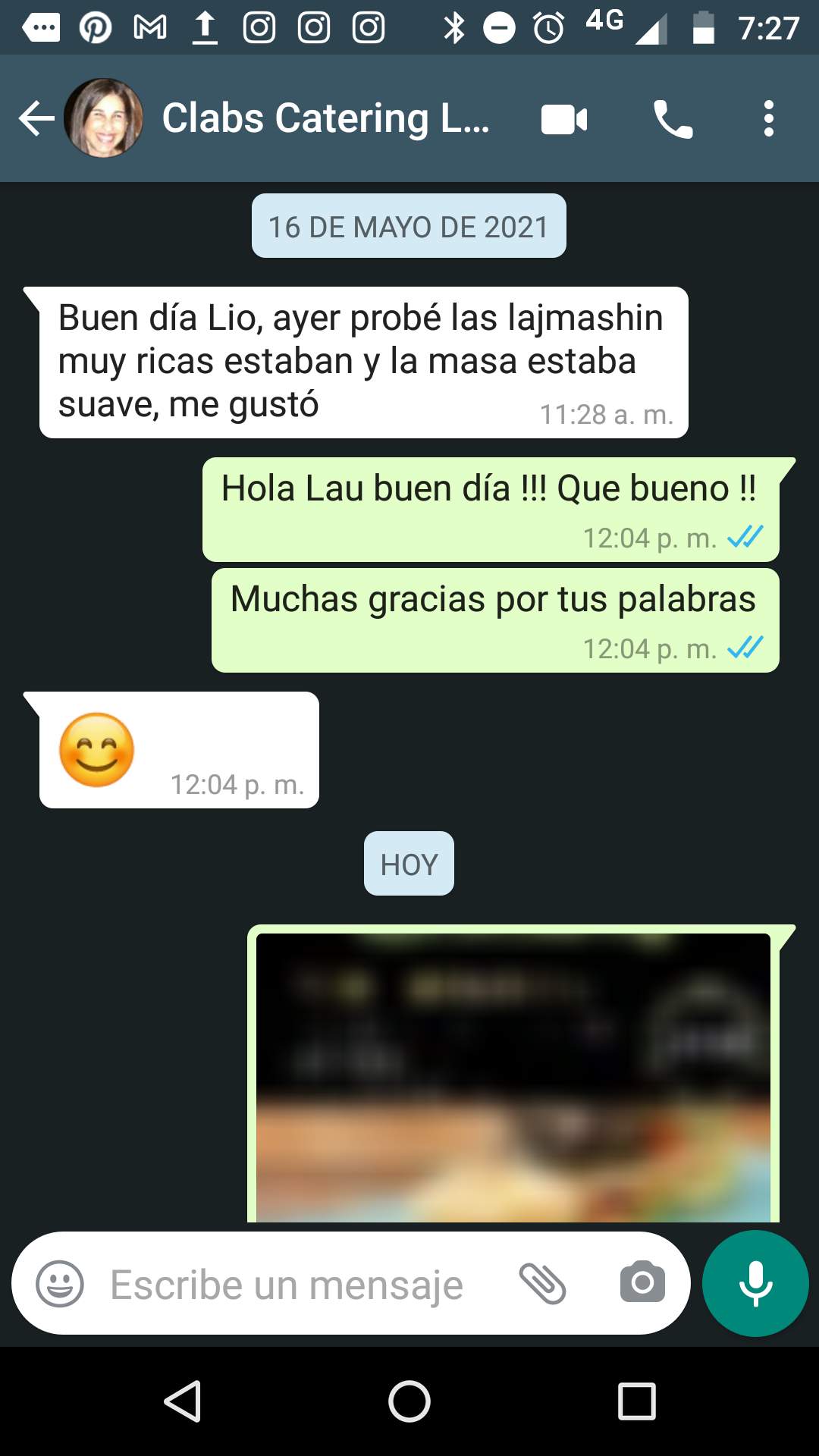The width and height of the screenshot is (819, 1456).
Task: Start a voice call with this contact
Action: [673, 119]
